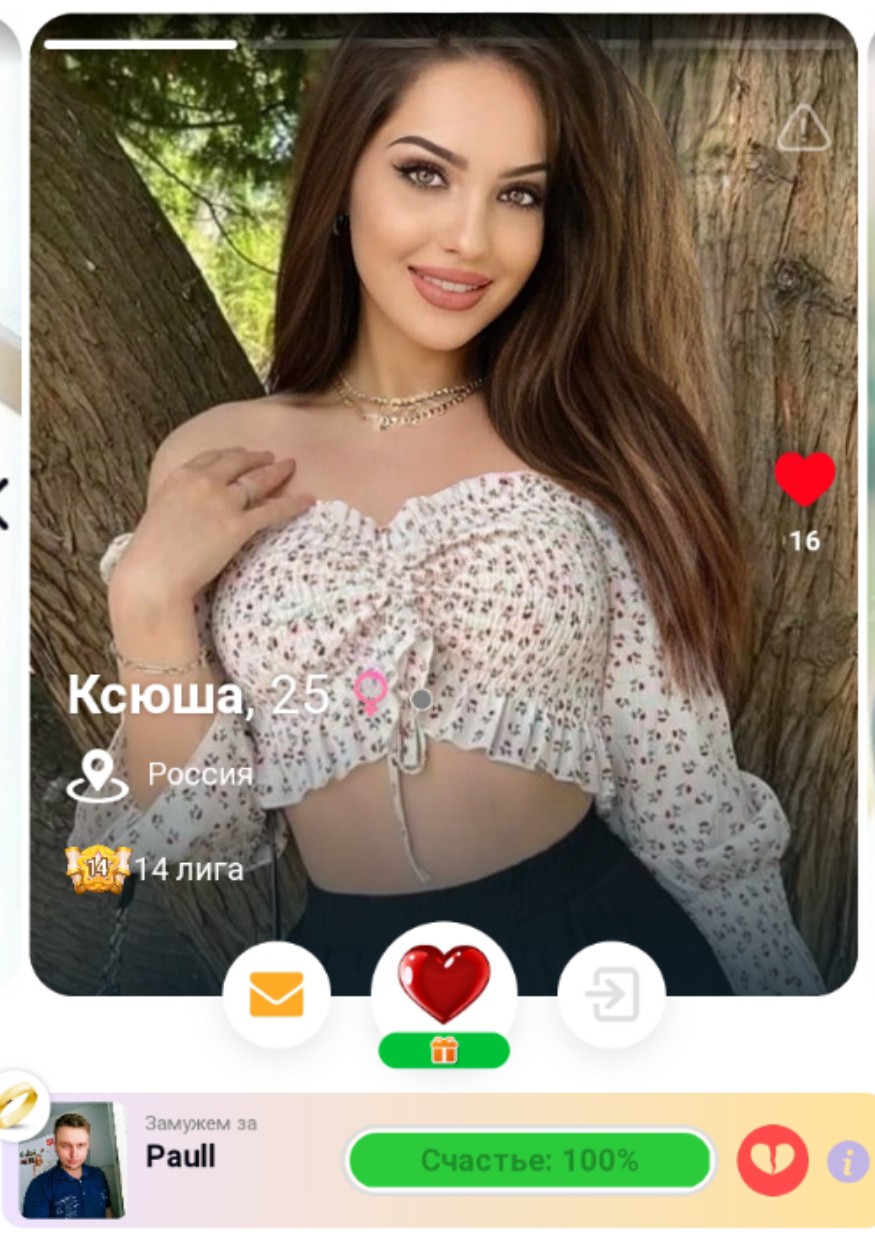Viewport: 875px width, 1236px height.
Task: Like Ксюша's photo with the red heart
Action: [804, 480]
